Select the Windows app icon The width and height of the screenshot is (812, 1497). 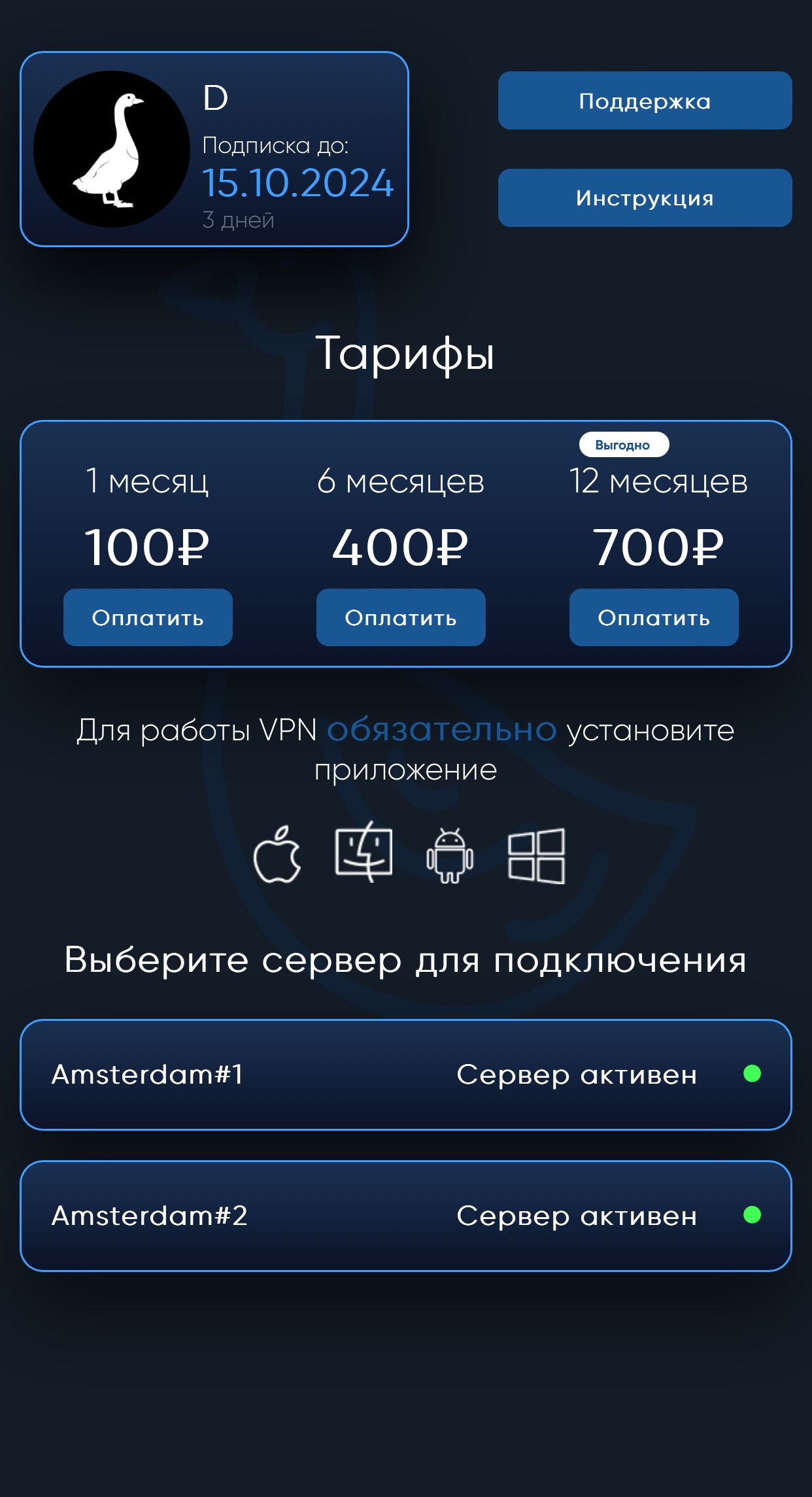pos(536,853)
